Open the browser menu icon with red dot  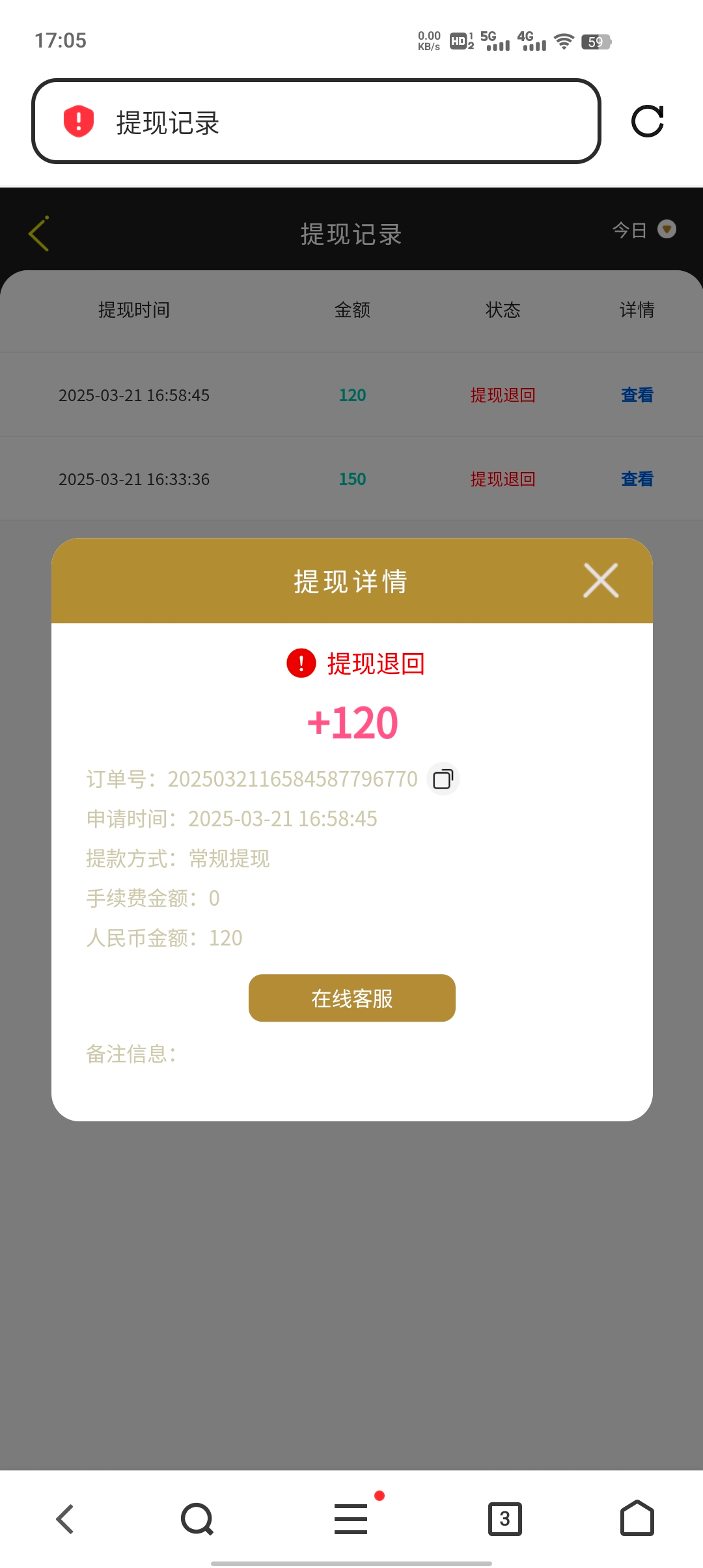coord(351,1519)
